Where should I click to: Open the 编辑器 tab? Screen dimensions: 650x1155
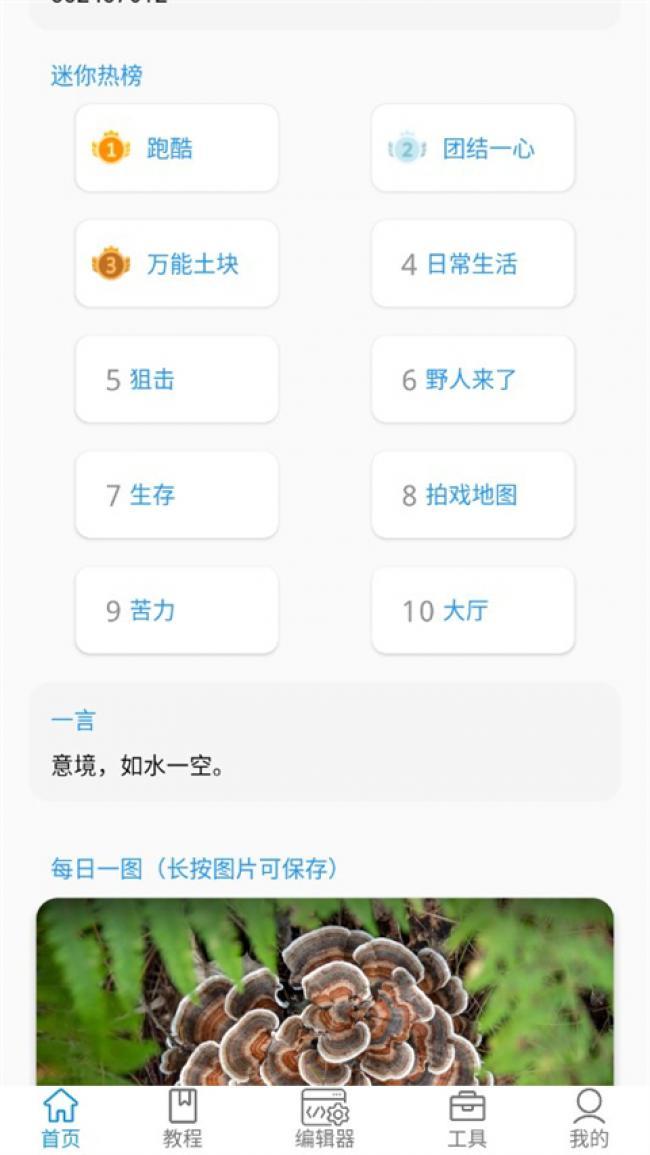point(325,1119)
